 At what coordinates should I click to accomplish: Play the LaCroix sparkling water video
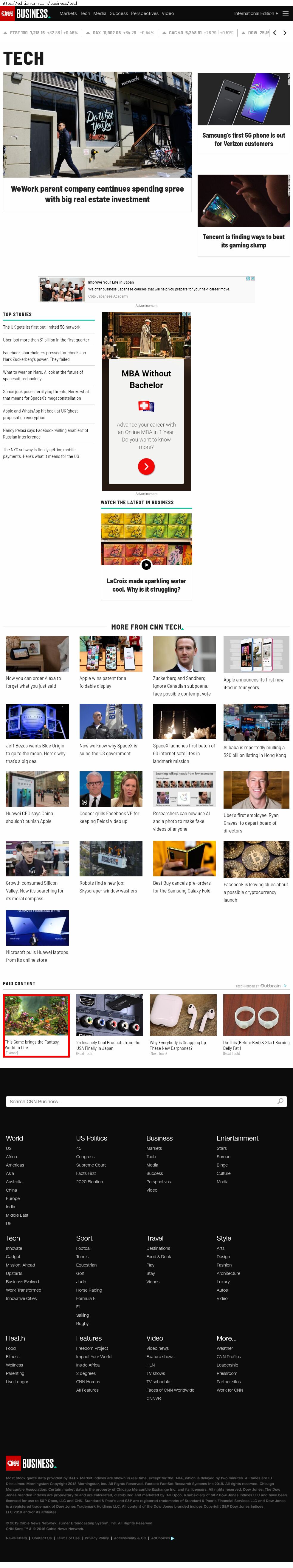click(x=146, y=565)
